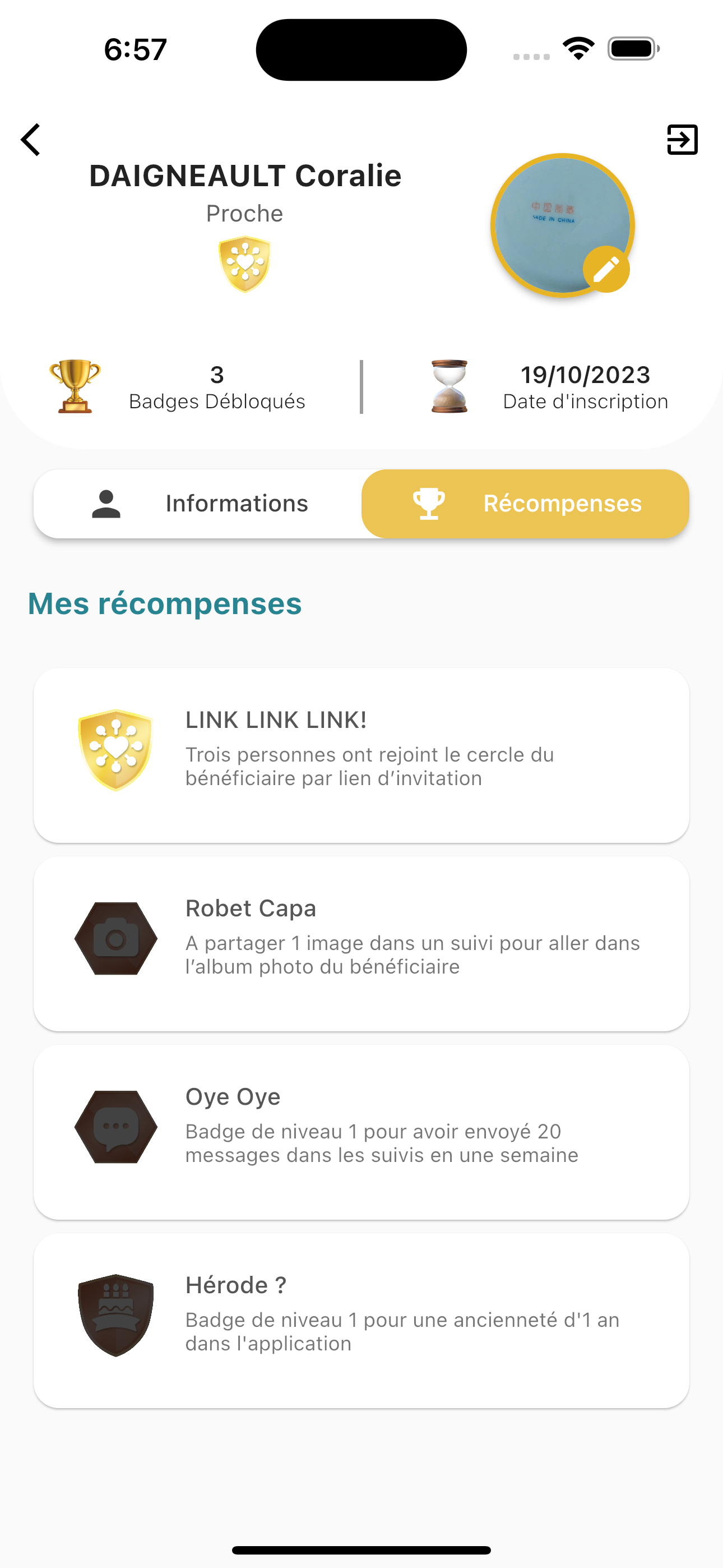View the Oye Oye badge card
Screen dimensions: 723x1568
pyautogui.click(x=361, y=1132)
